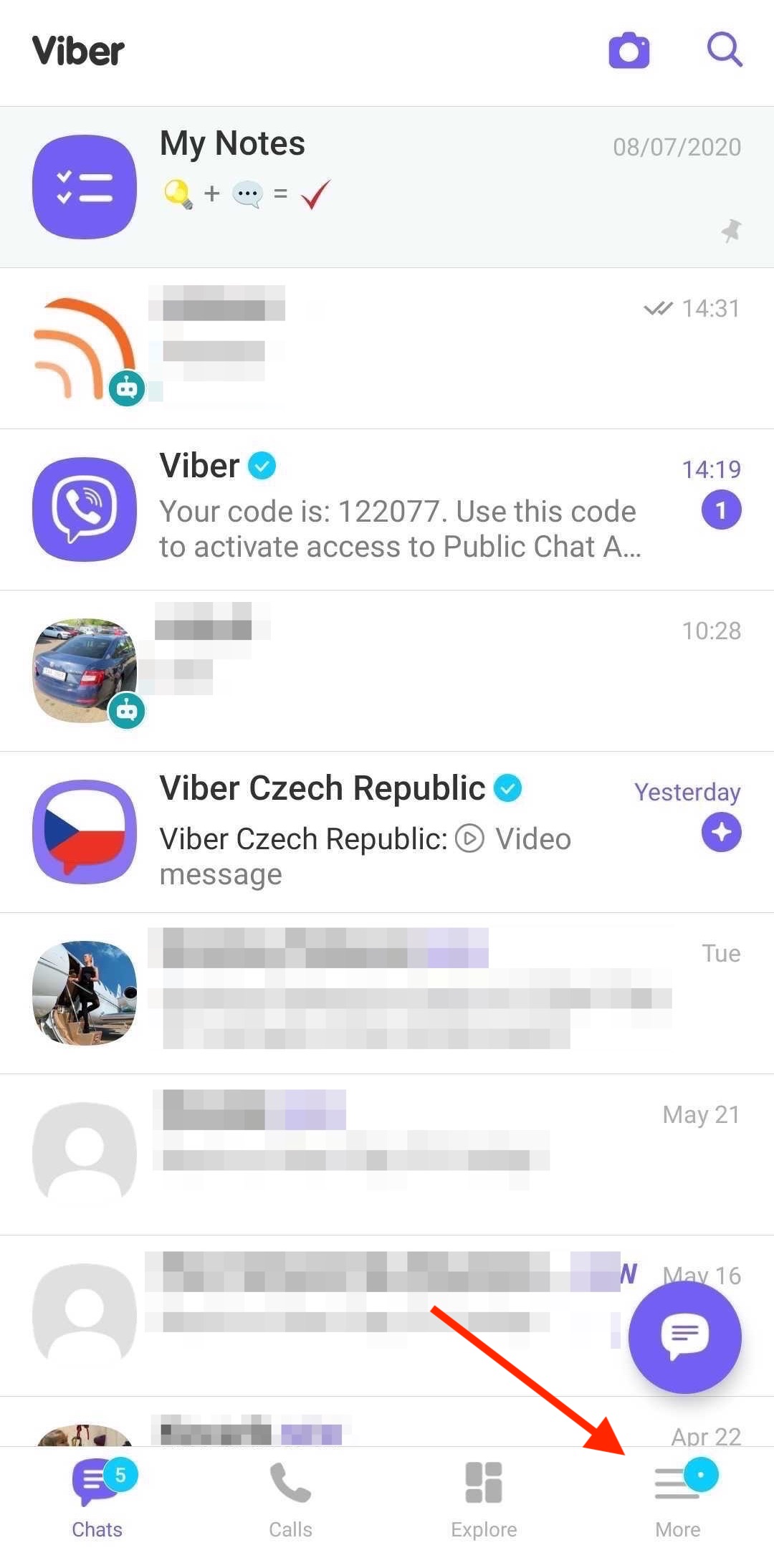Open the chat with blue car avatar
The height and width of the screenshot is (1568, 774).
(x=387, y=671)
